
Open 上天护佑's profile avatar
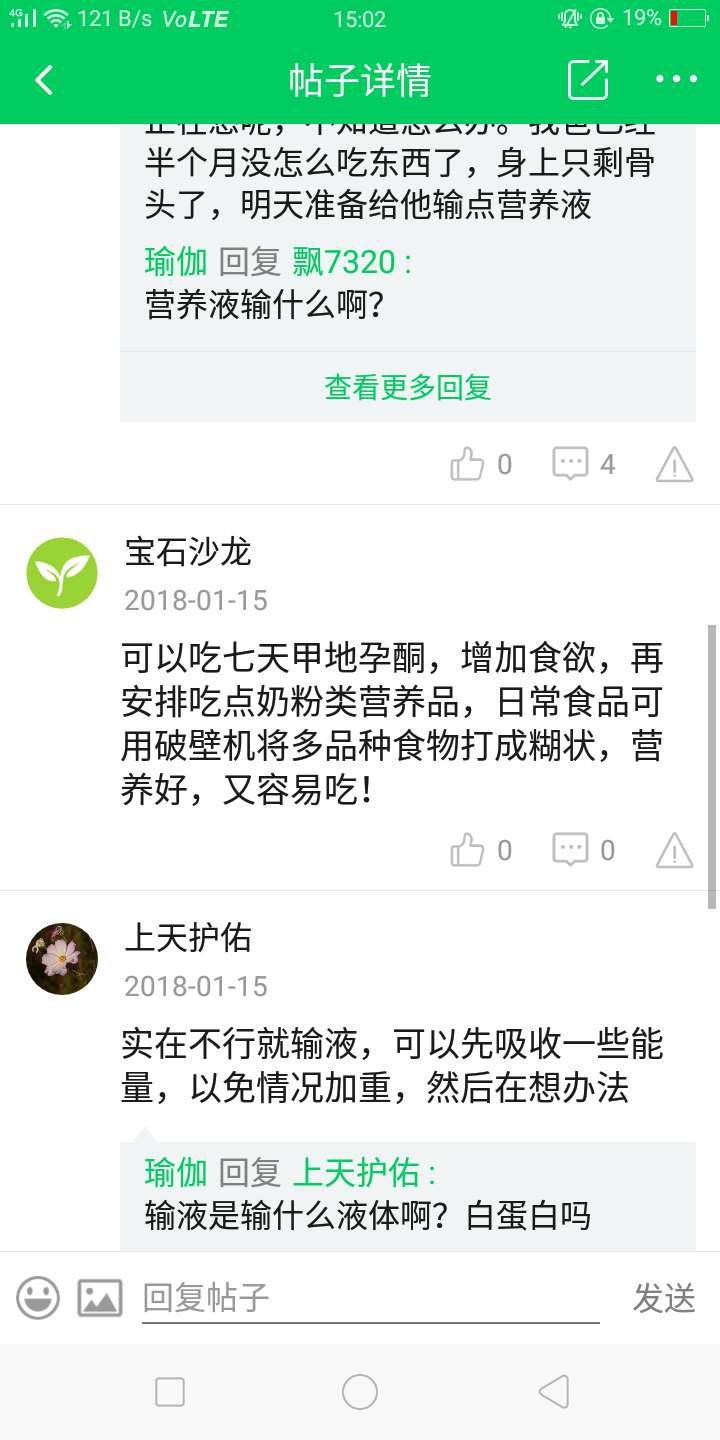(x=62, y=959)
